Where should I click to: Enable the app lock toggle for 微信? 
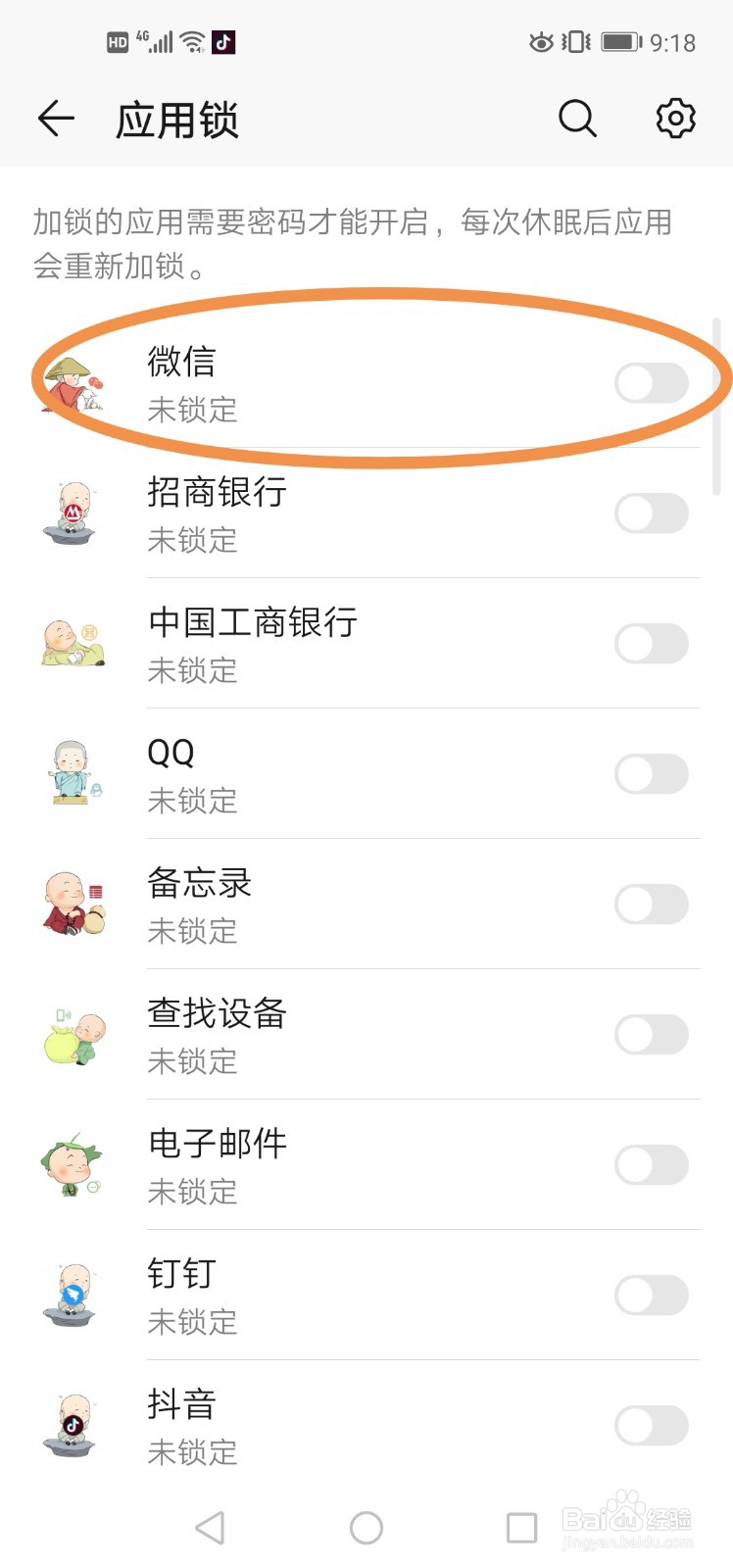[652, 382]
